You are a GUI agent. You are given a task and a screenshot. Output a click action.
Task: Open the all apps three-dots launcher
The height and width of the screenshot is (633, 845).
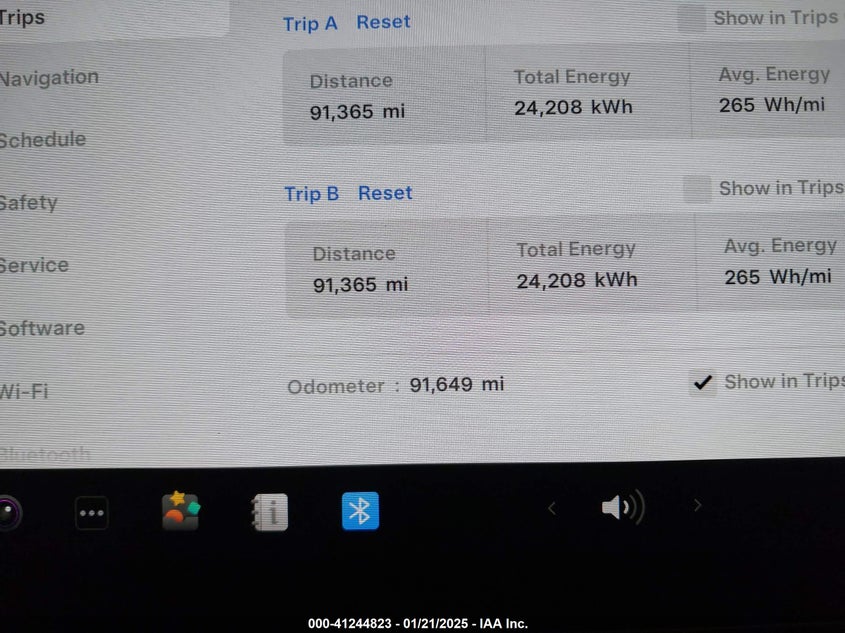point(92,513)
